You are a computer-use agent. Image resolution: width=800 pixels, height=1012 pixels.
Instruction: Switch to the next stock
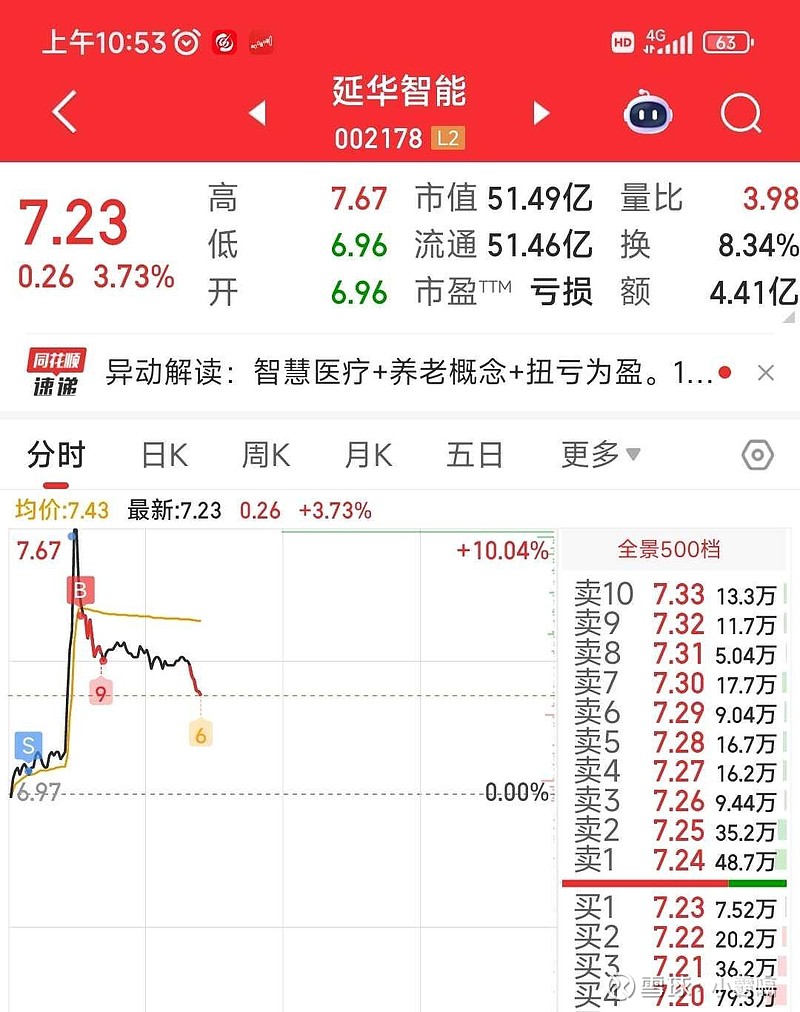542,113
